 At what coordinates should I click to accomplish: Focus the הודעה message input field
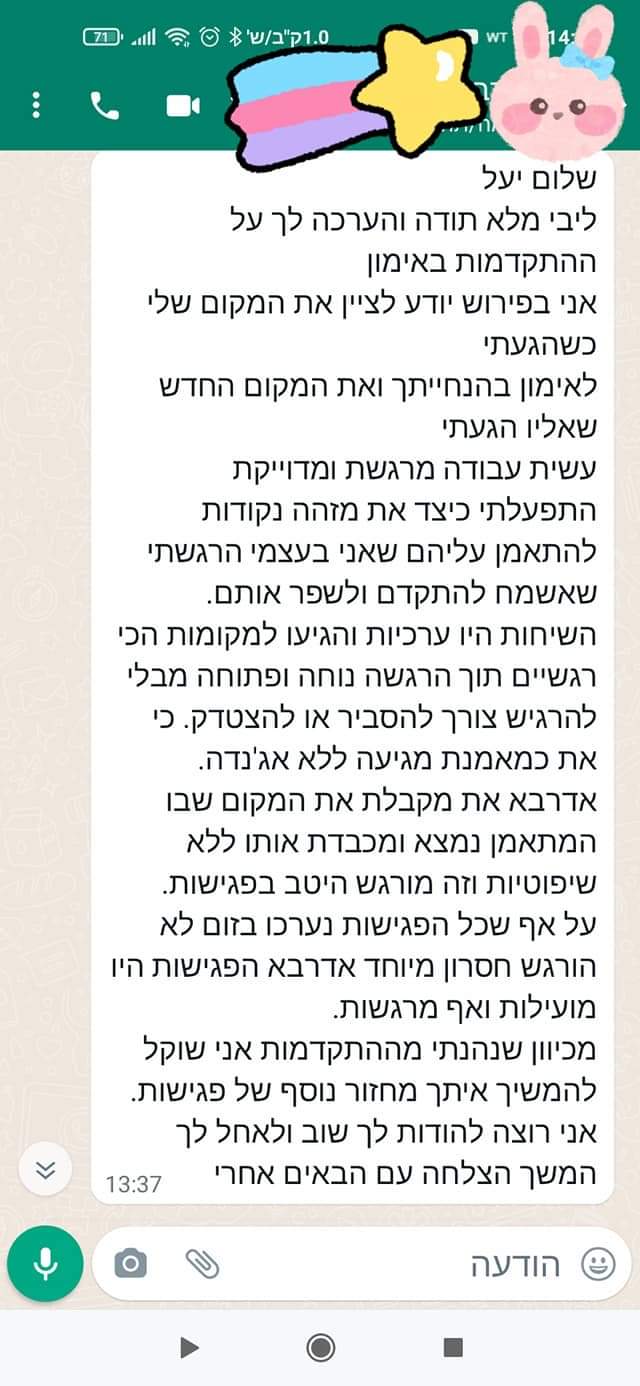click(x=400, y=1265)
